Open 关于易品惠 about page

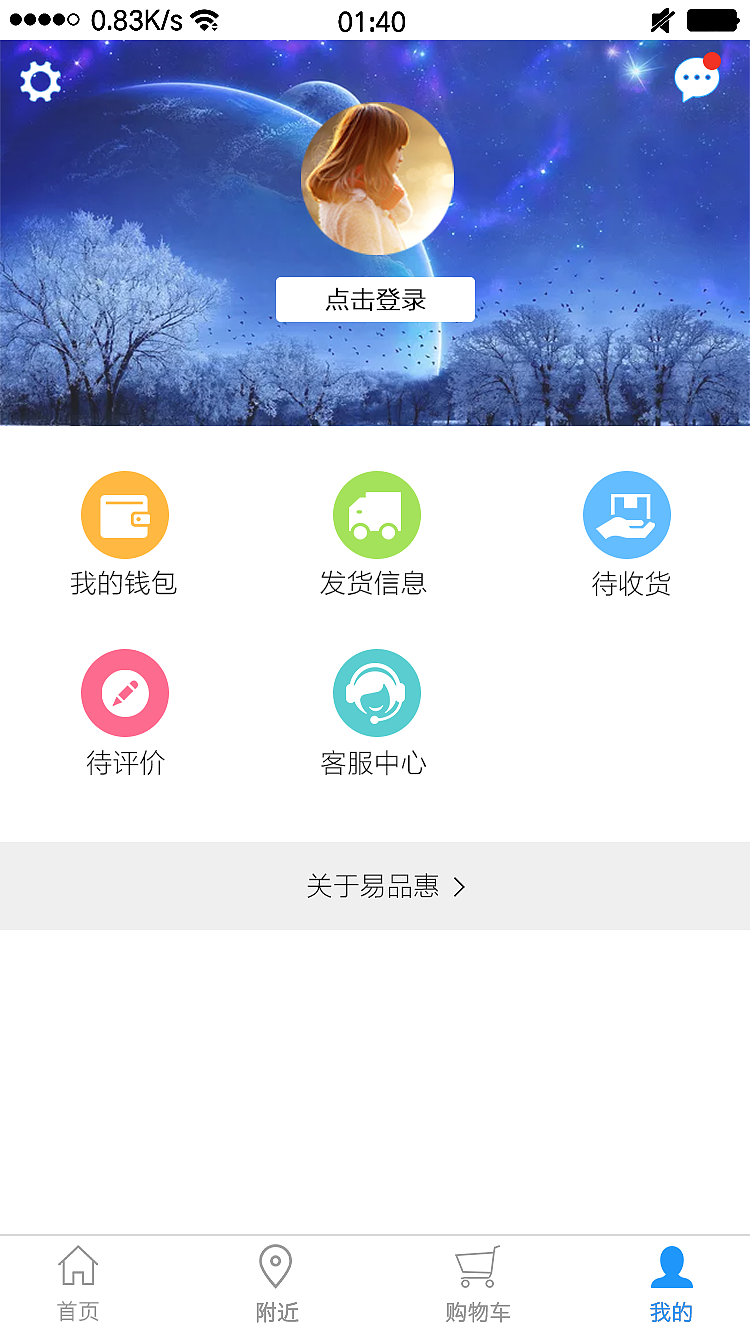[375, 886]
